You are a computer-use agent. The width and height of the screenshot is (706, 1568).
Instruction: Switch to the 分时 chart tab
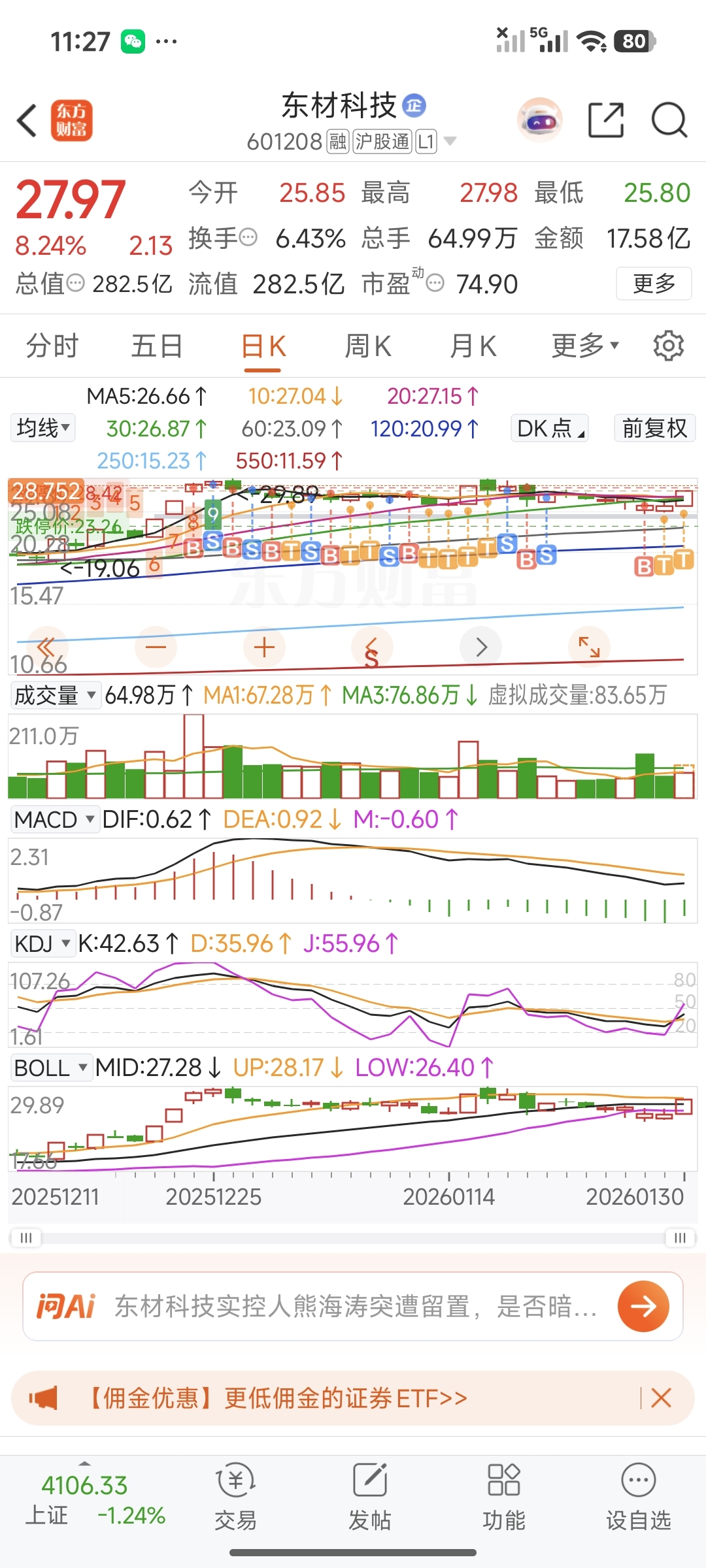coord(52,346)
